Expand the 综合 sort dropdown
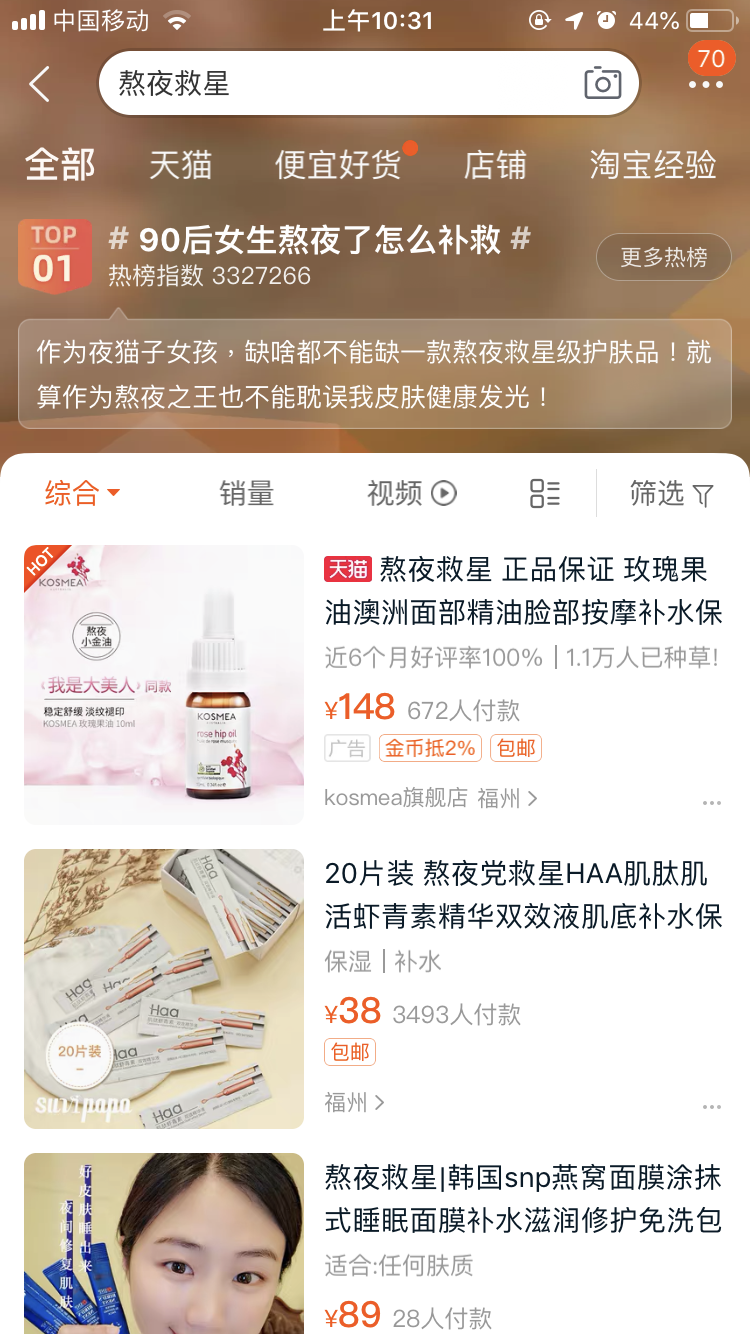This screenshot has height=1334, width=750. 82,493
